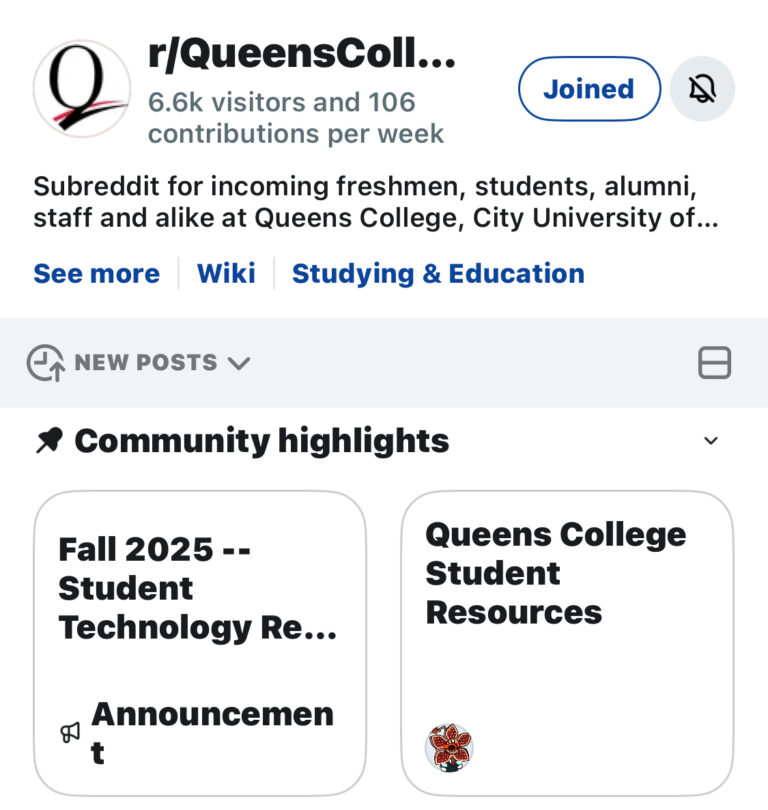Collapse the Community highlights section

coord(711,441)
